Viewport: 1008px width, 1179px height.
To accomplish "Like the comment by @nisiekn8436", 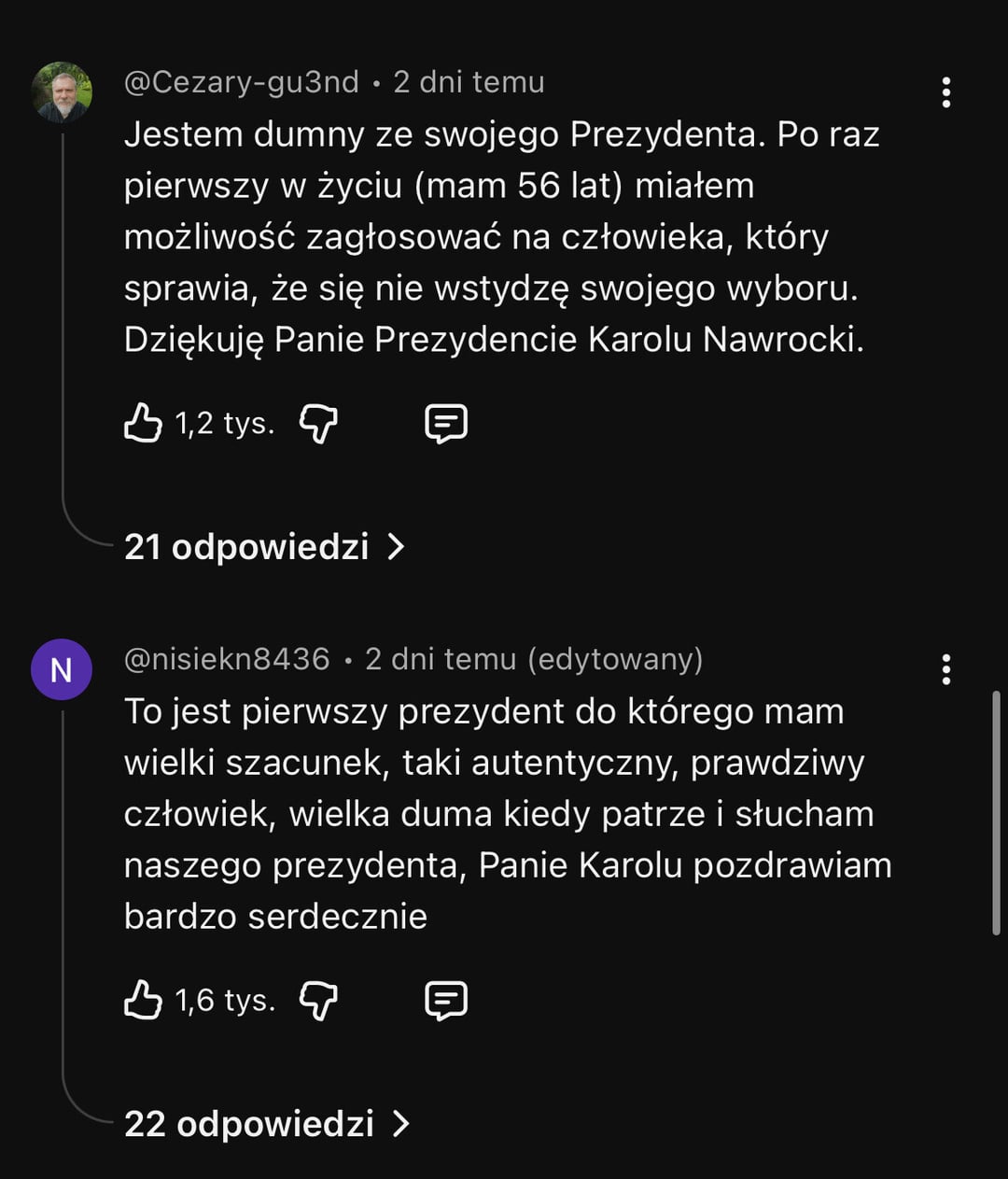I will (x=143, y=1000).
